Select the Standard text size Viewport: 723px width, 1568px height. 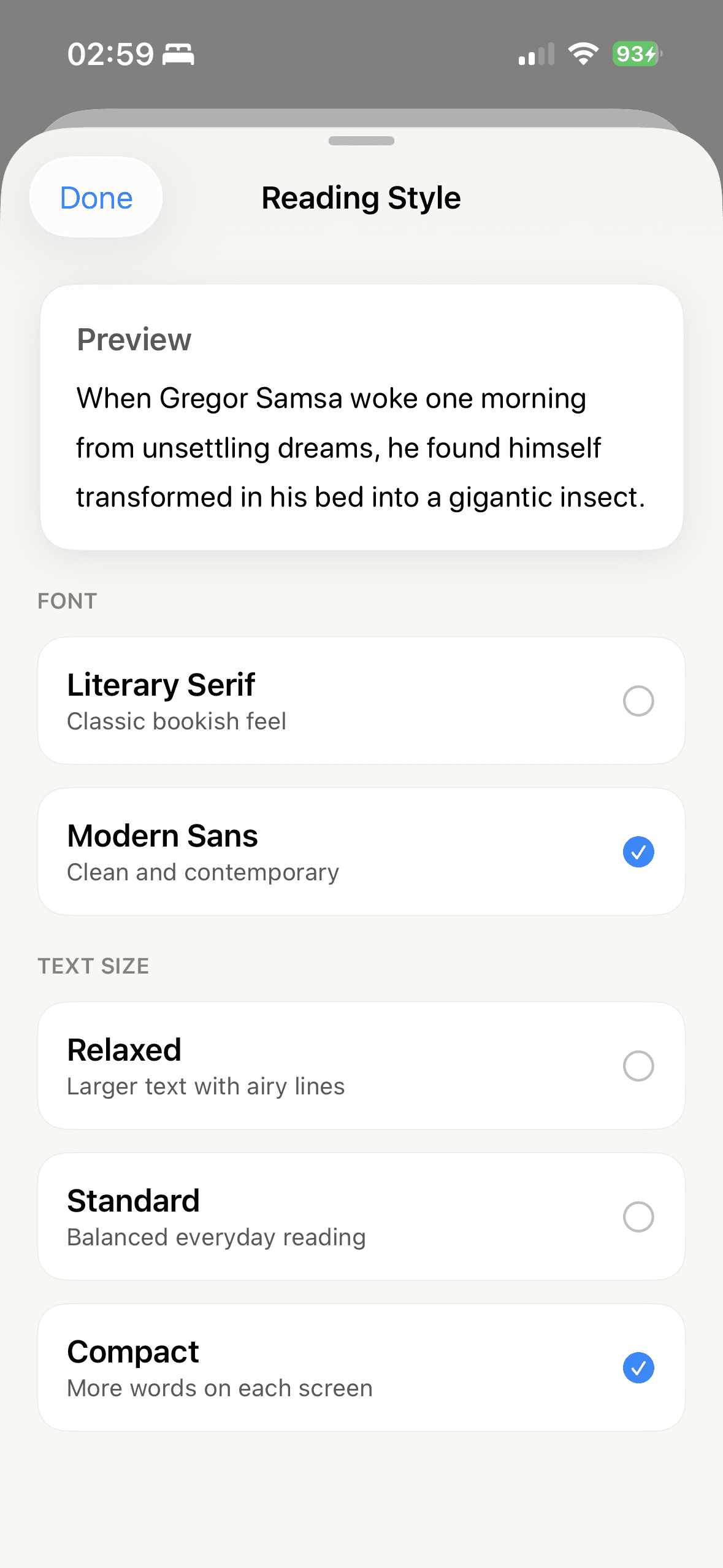(x=361, y=1216)
